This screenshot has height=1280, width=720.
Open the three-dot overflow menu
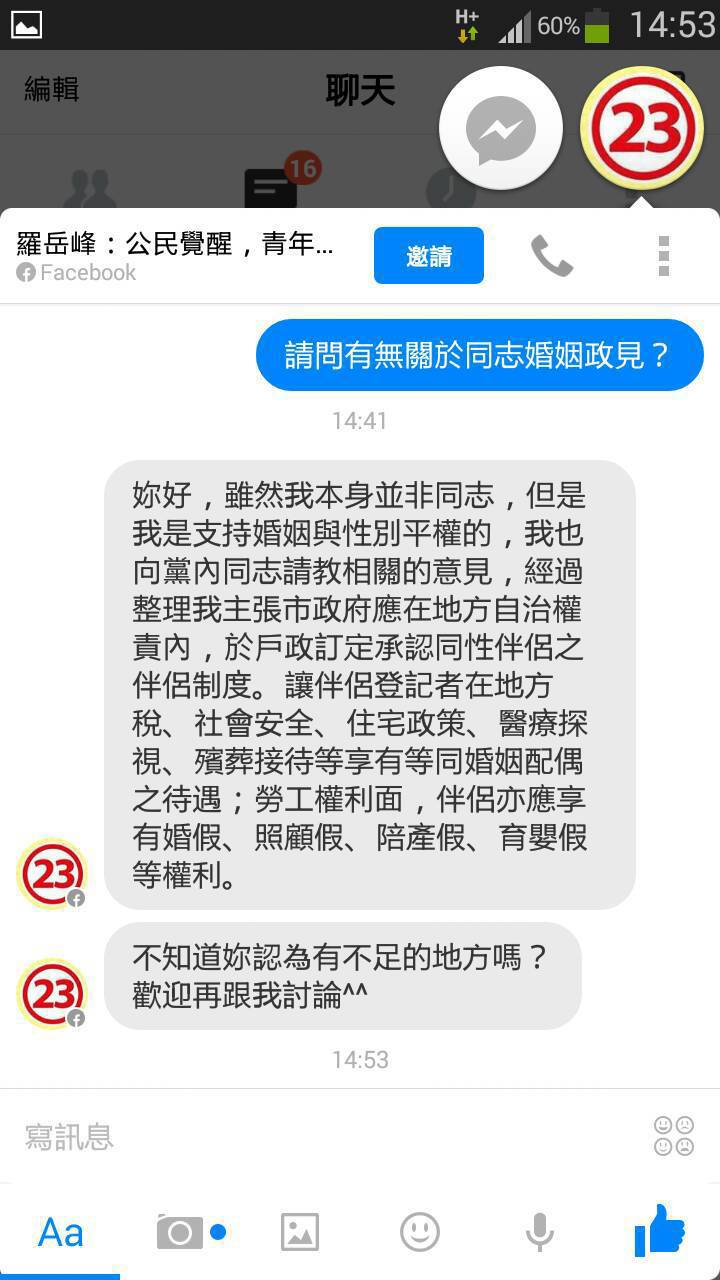[x=663, y=256]
